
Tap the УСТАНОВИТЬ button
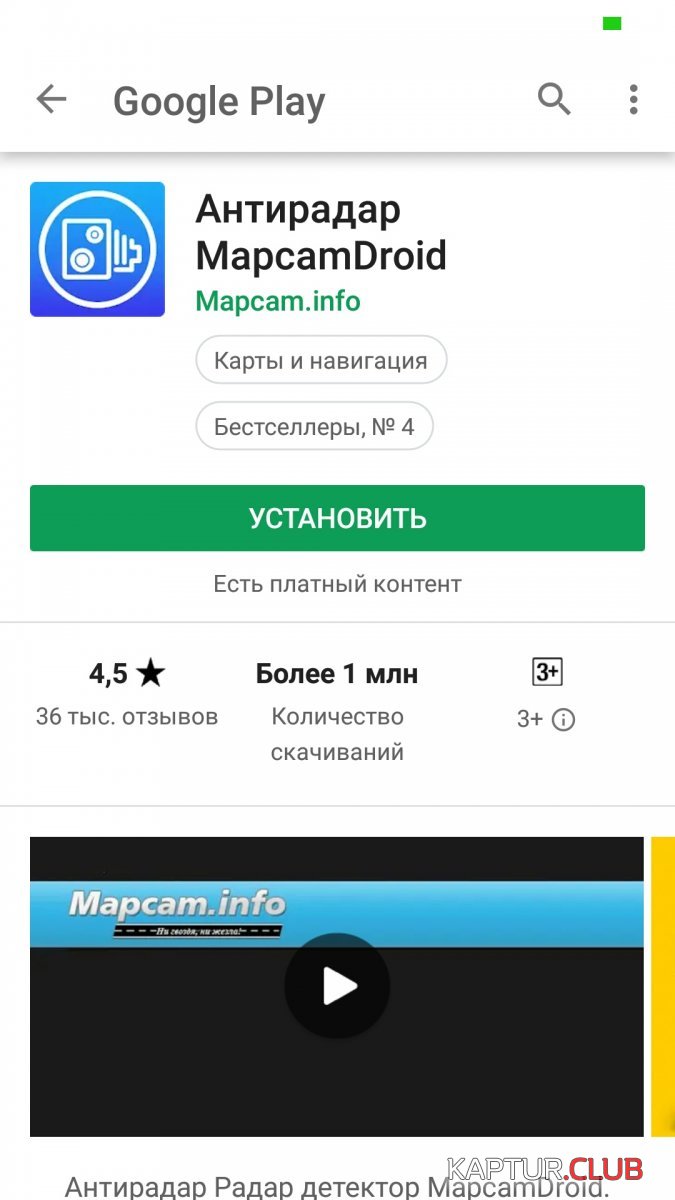[x=337, y=518]
